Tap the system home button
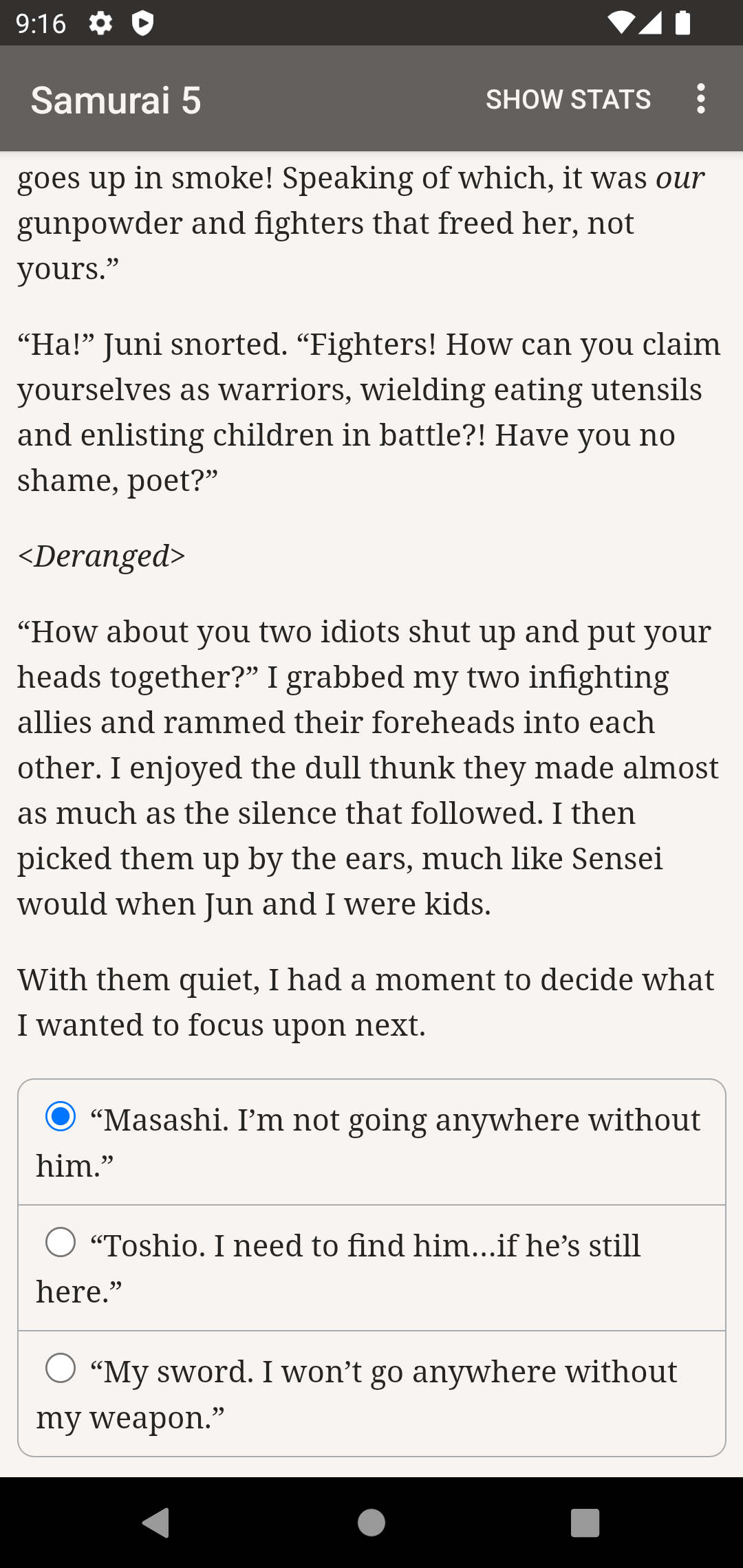 (x=371, y=1522)
